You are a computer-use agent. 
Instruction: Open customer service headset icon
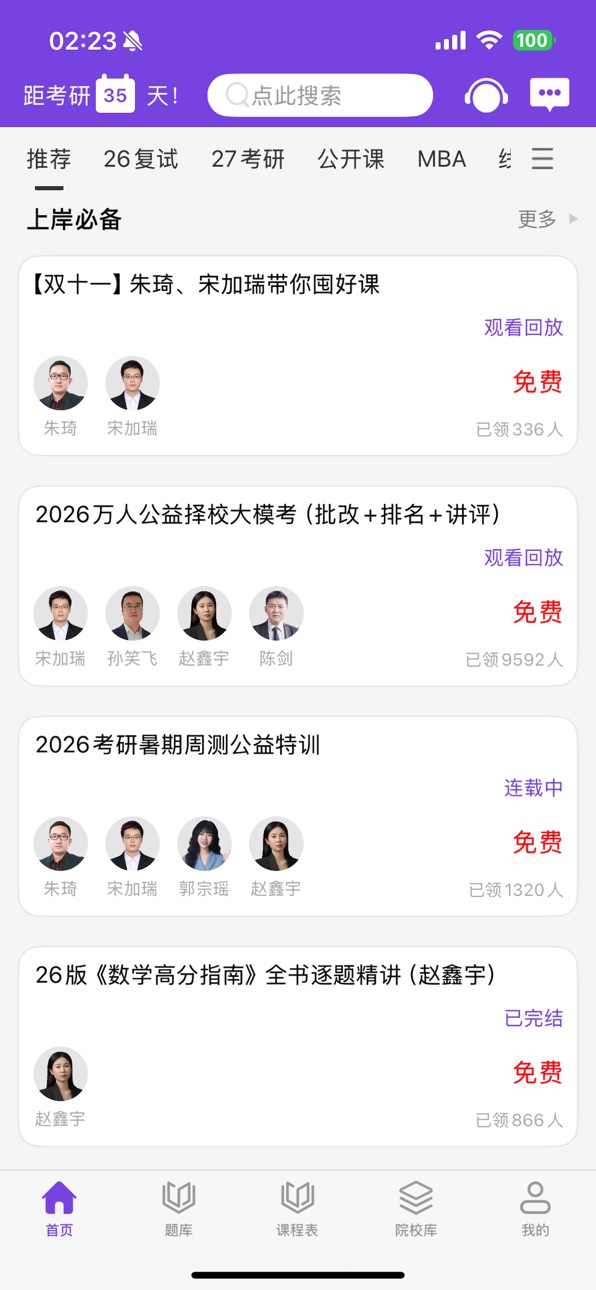tap(486, 95)
